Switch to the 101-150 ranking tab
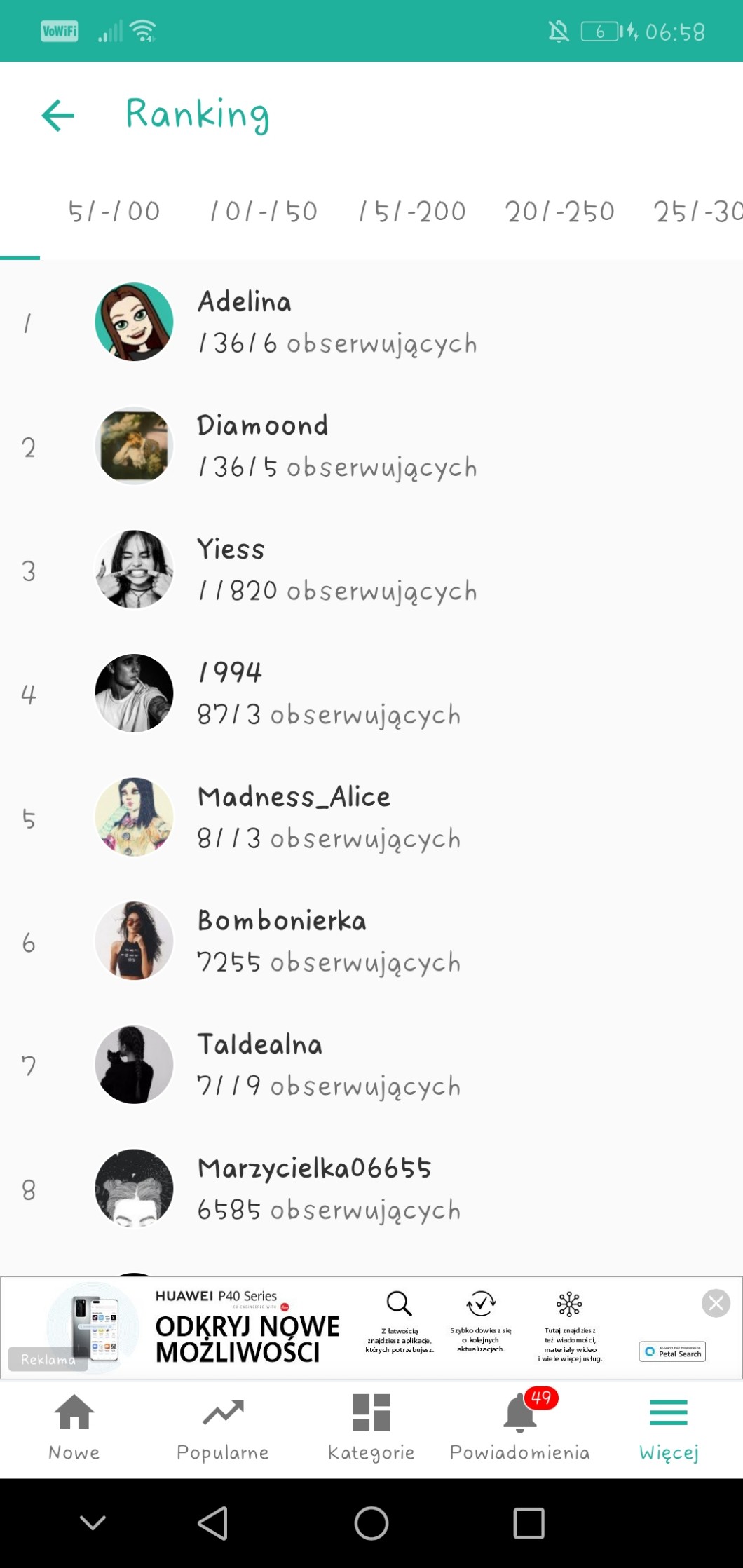743x1568 pixels. coord(264,212)
